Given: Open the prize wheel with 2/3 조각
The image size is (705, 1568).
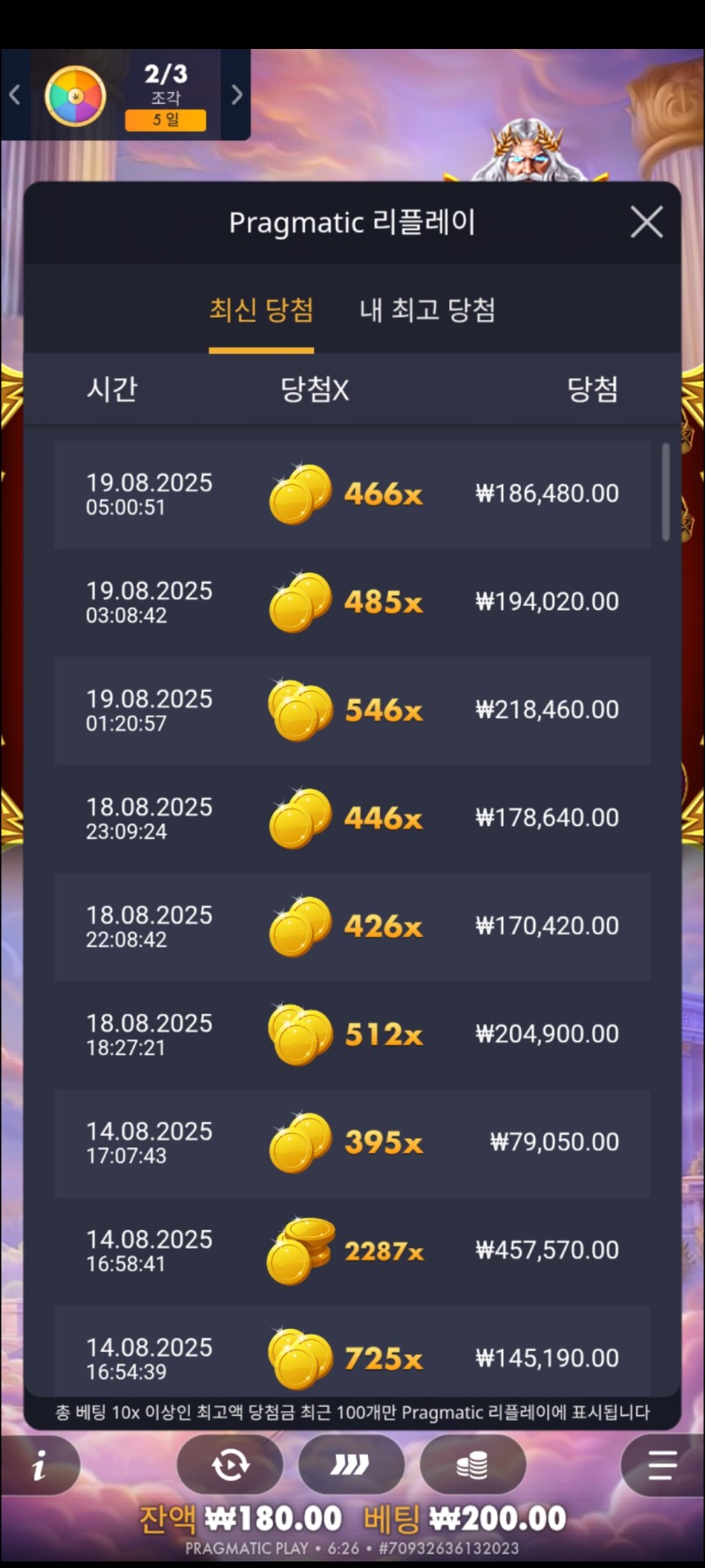Looking at the screenshot, I should 76,96.
